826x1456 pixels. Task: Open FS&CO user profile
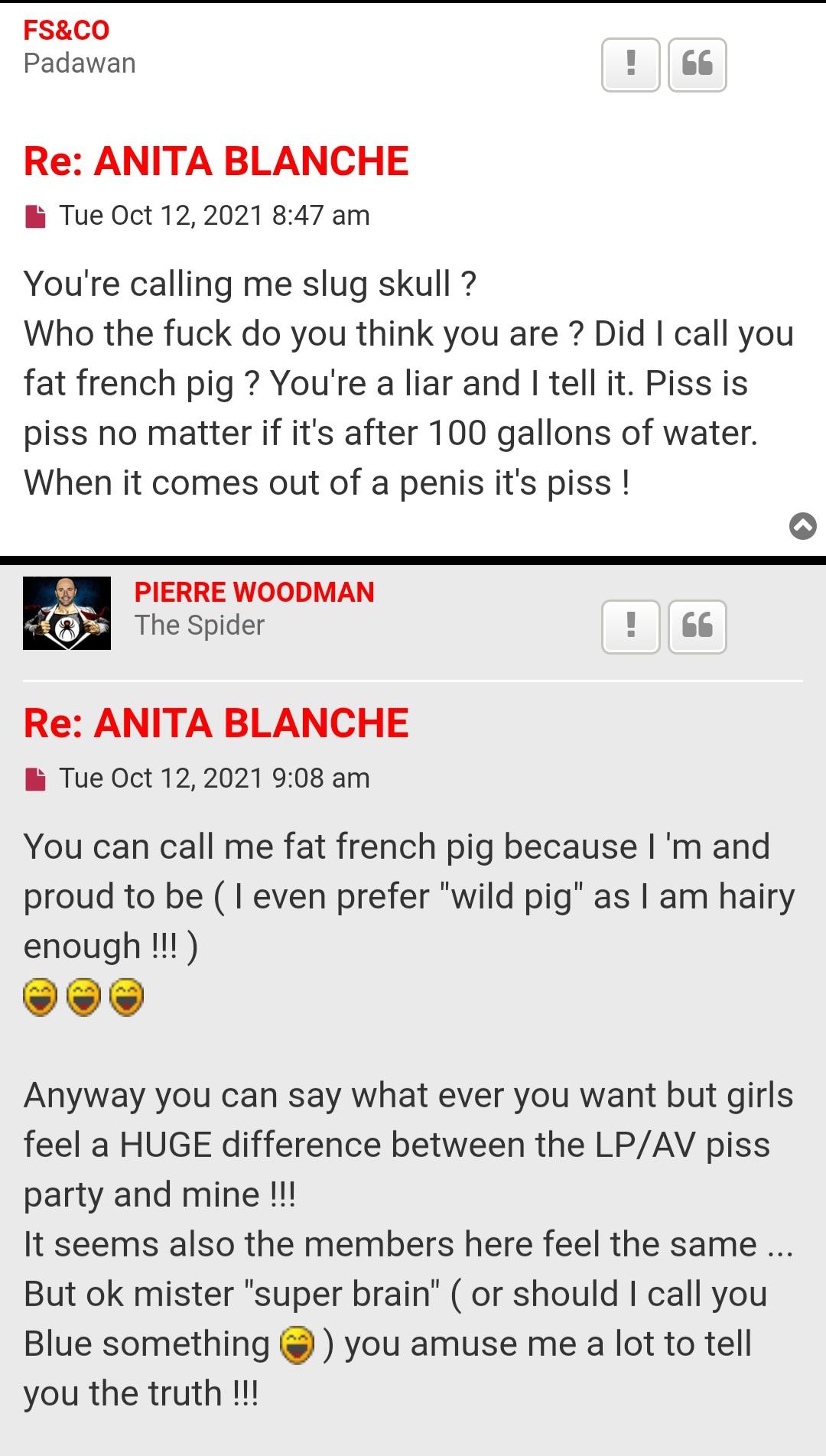click(x=67, y=31)
